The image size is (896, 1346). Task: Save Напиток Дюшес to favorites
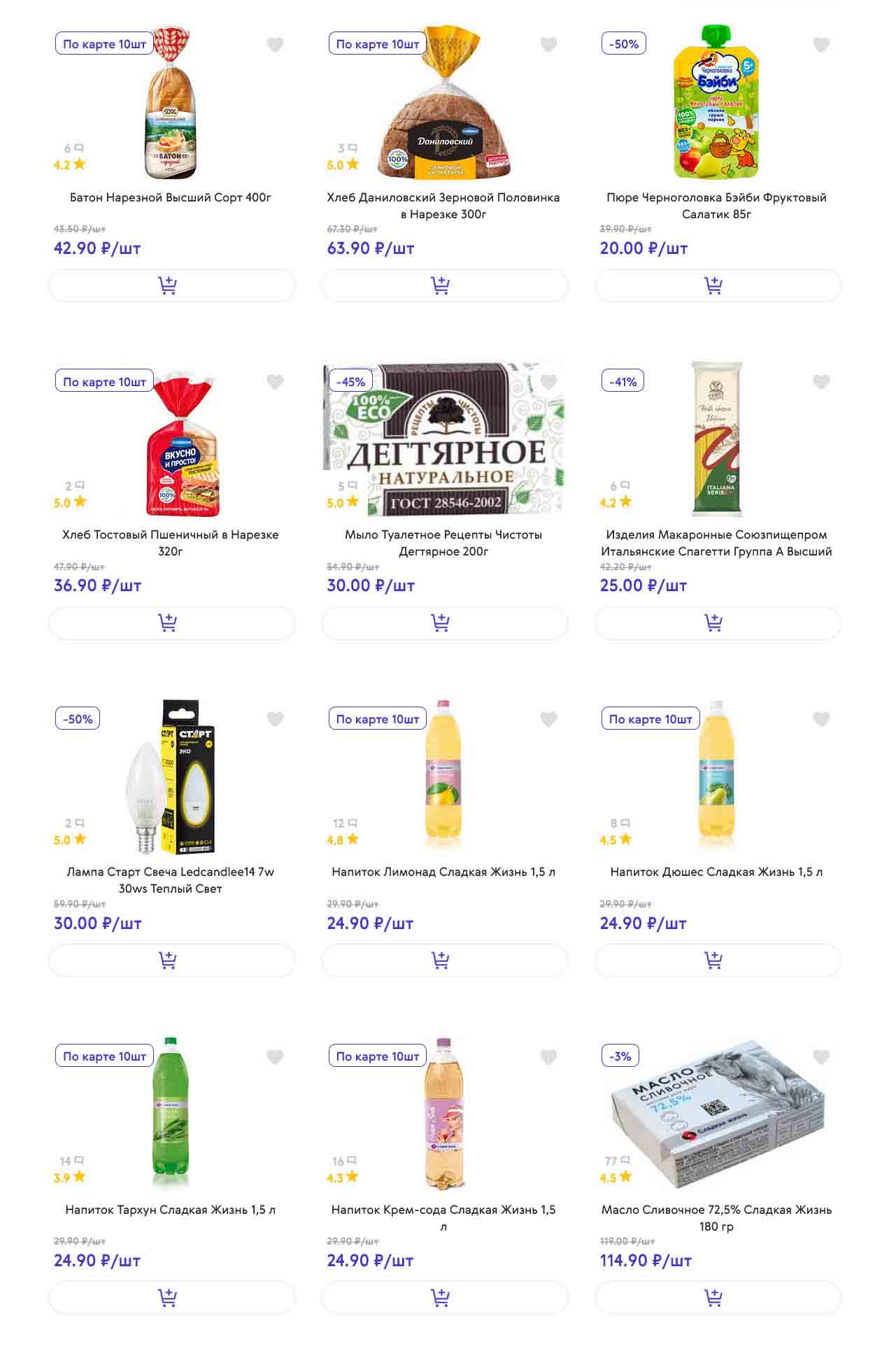pos(821,719)
